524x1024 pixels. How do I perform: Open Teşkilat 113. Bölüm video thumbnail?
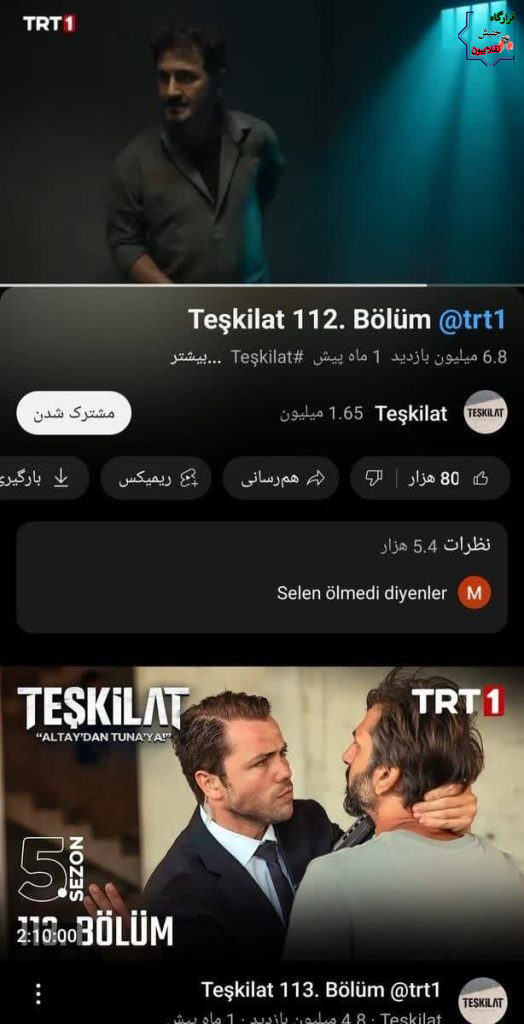pyautogui.click(x=262, y=813)
